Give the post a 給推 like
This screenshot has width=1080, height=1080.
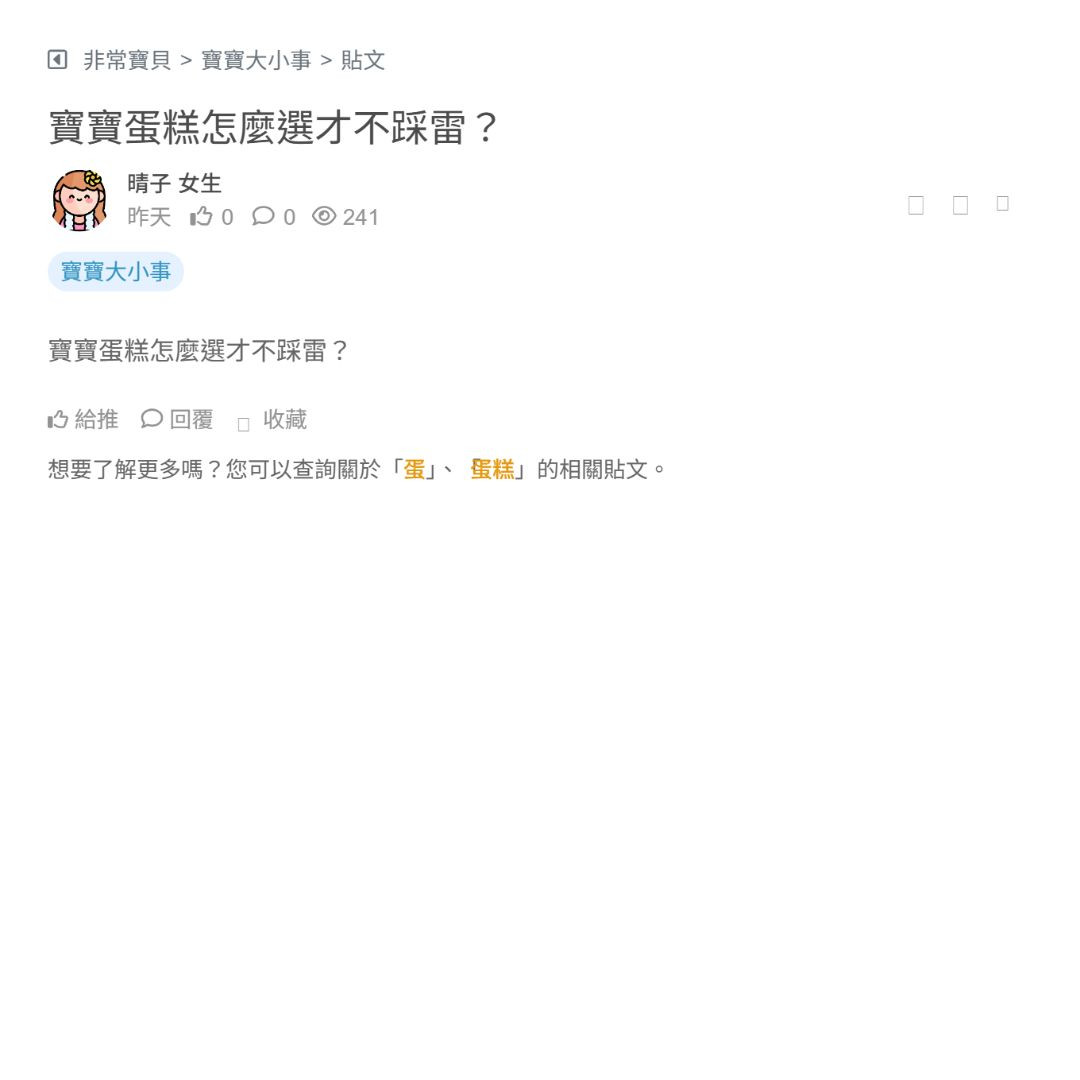tap(83, 420)
